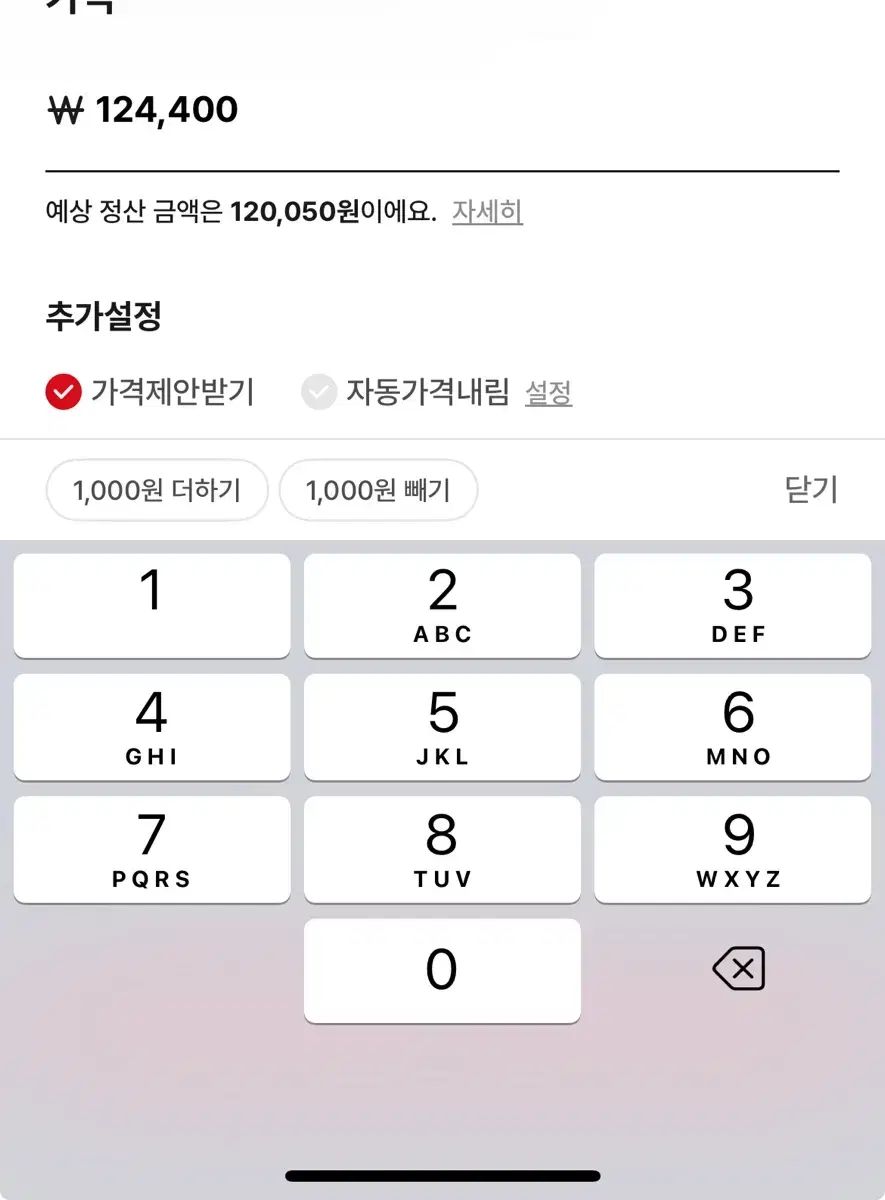Open the 자세히 details link
885x1200 pixels.
487,212
